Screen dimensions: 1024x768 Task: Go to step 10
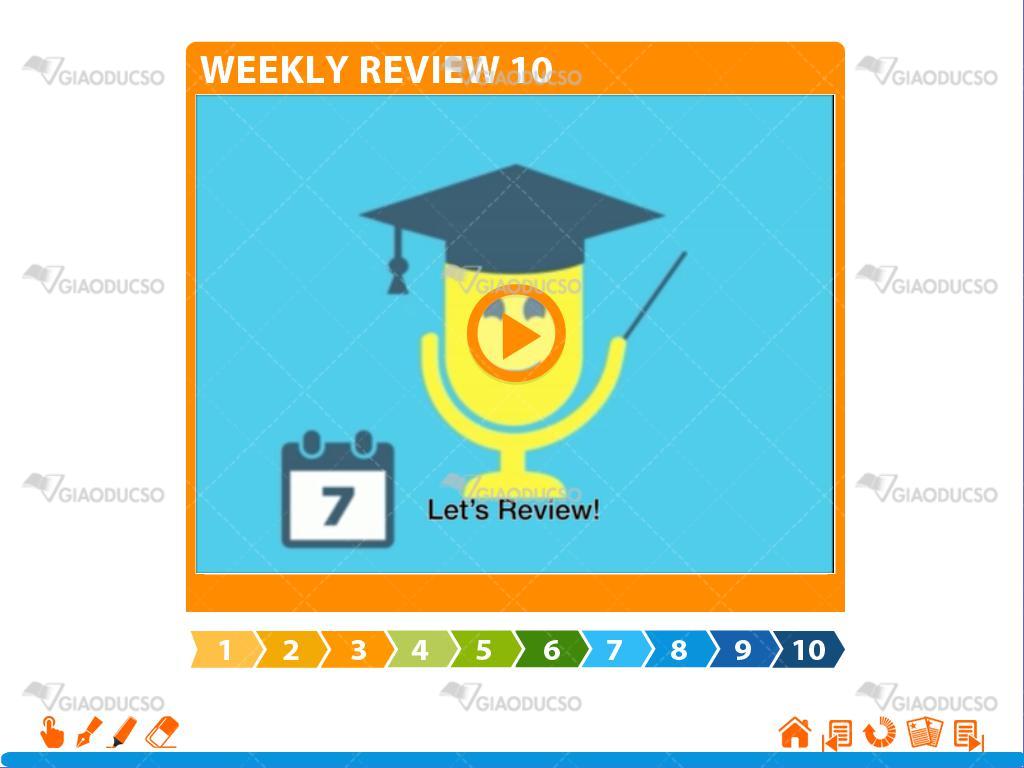[808, 650]
